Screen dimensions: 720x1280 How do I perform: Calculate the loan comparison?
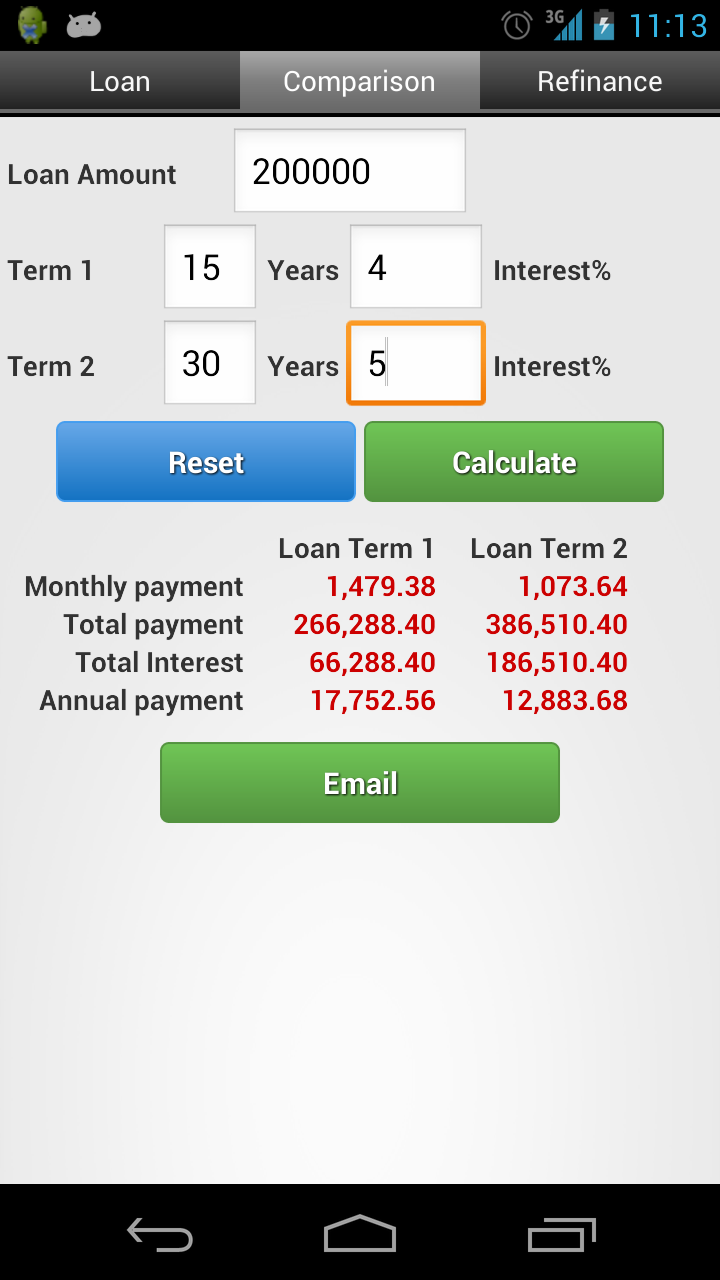pyautogui.click(x=514, y=462)
